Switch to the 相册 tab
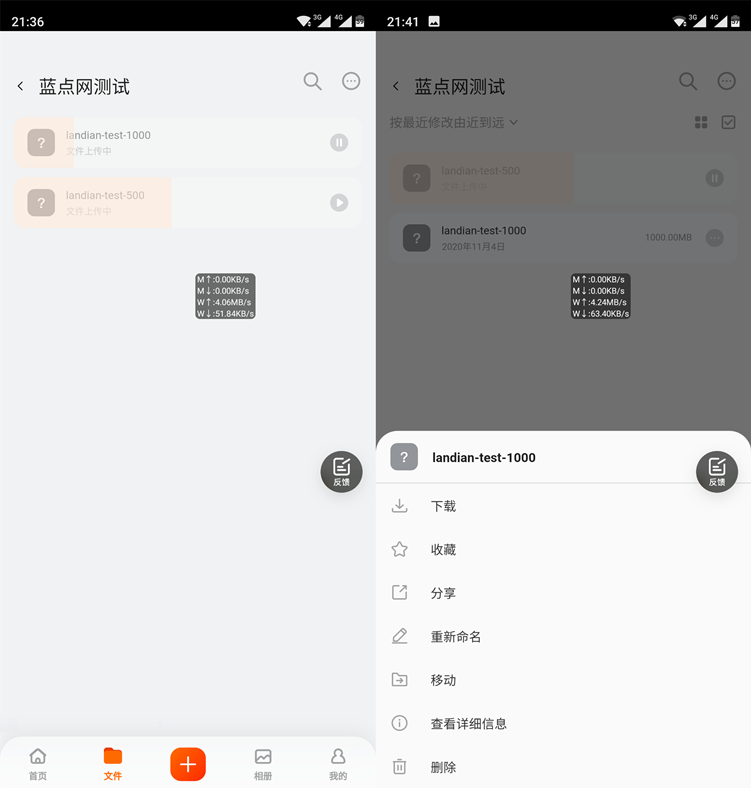751x788 pixels. (263, 764)
